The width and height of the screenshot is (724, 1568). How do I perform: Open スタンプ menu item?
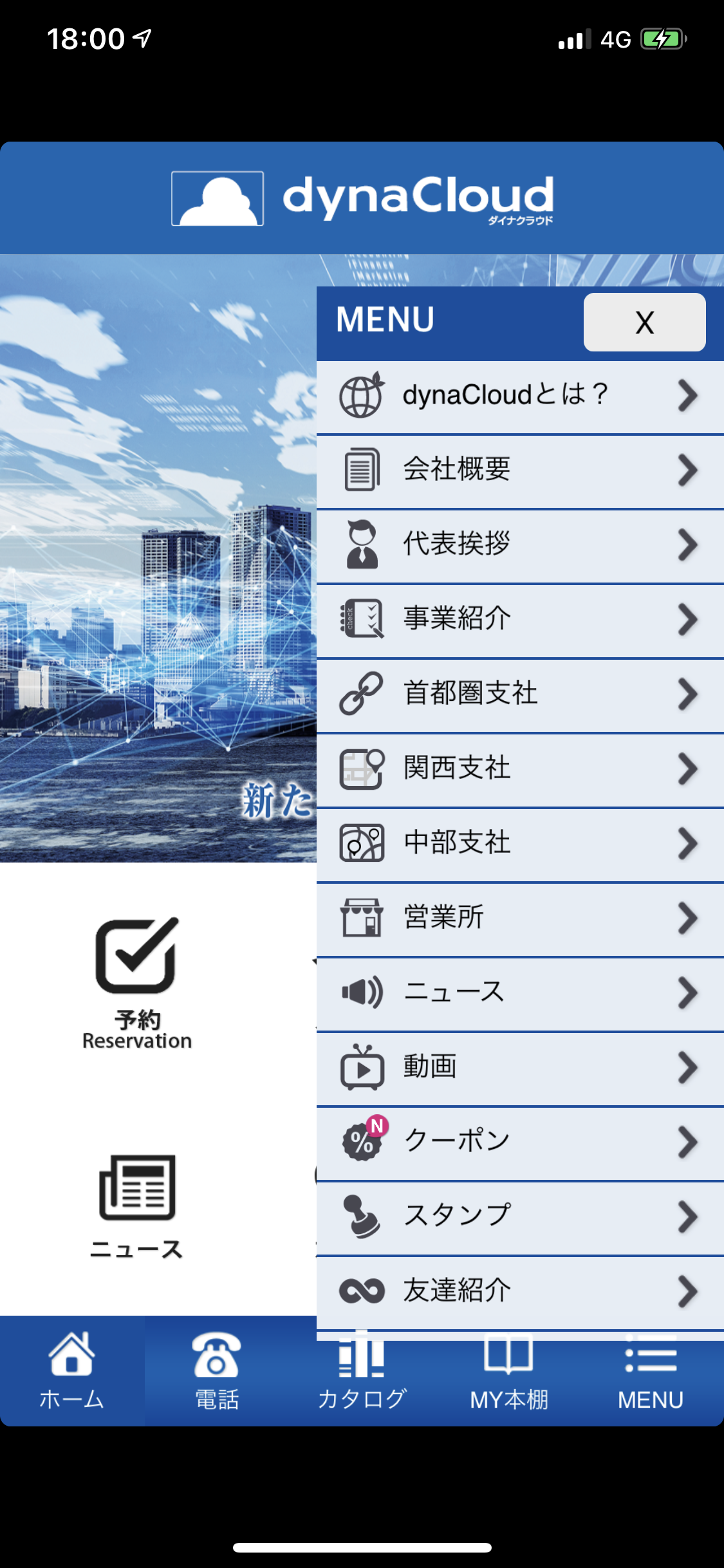[520, 1218]
